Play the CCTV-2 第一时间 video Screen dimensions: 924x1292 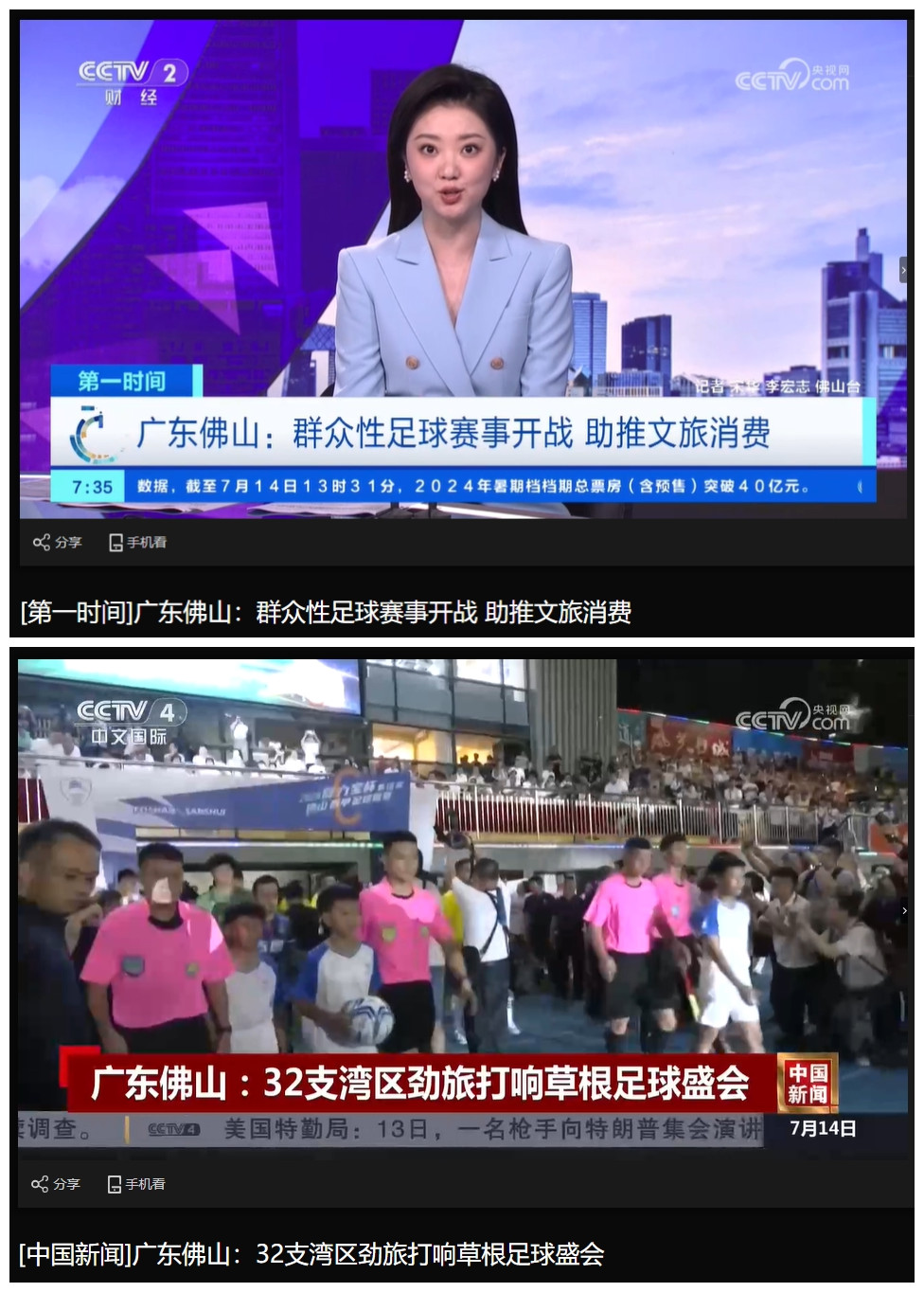point(462,268)
